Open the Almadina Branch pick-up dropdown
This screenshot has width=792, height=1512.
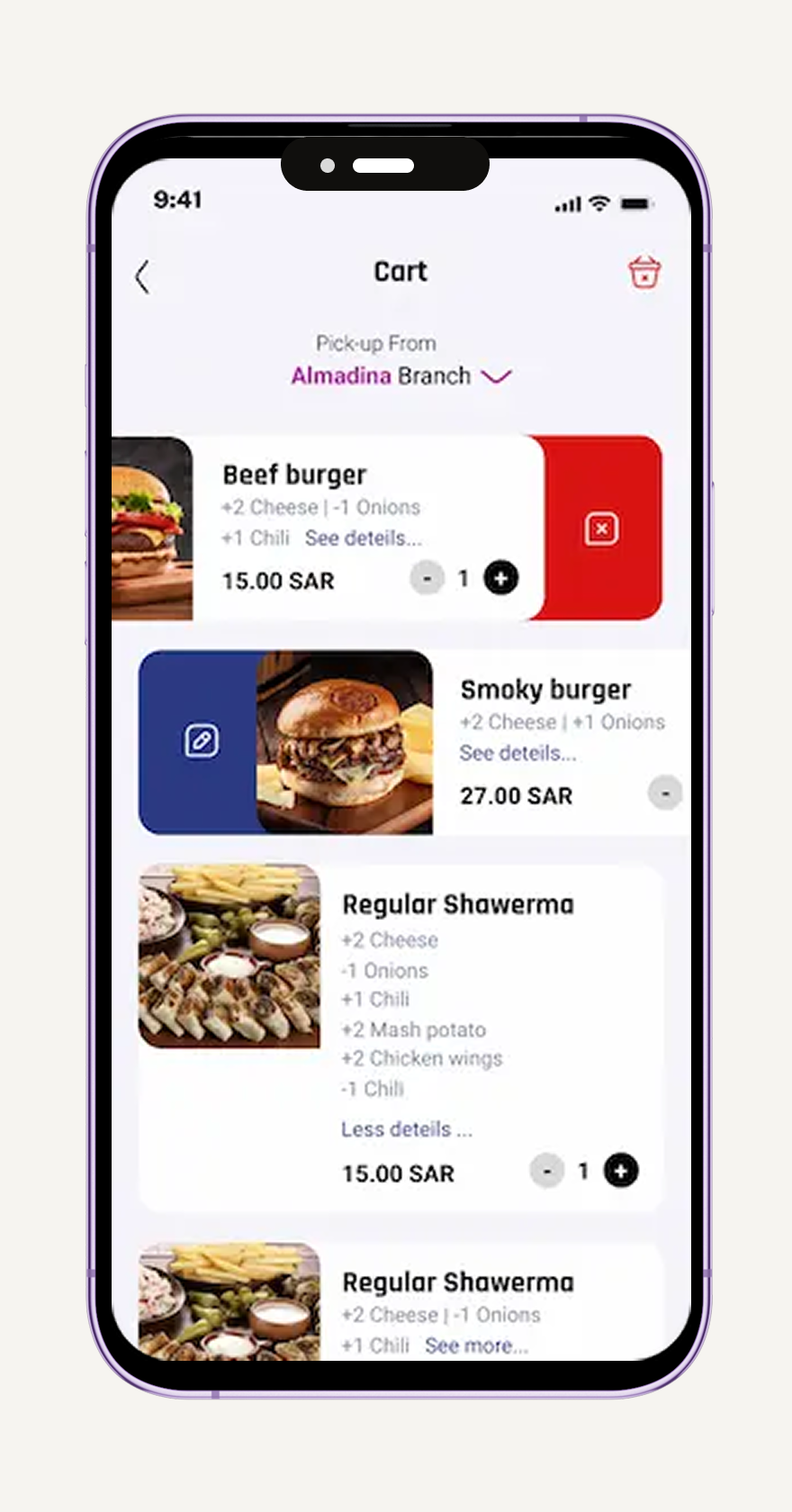(x=495, y=376)
